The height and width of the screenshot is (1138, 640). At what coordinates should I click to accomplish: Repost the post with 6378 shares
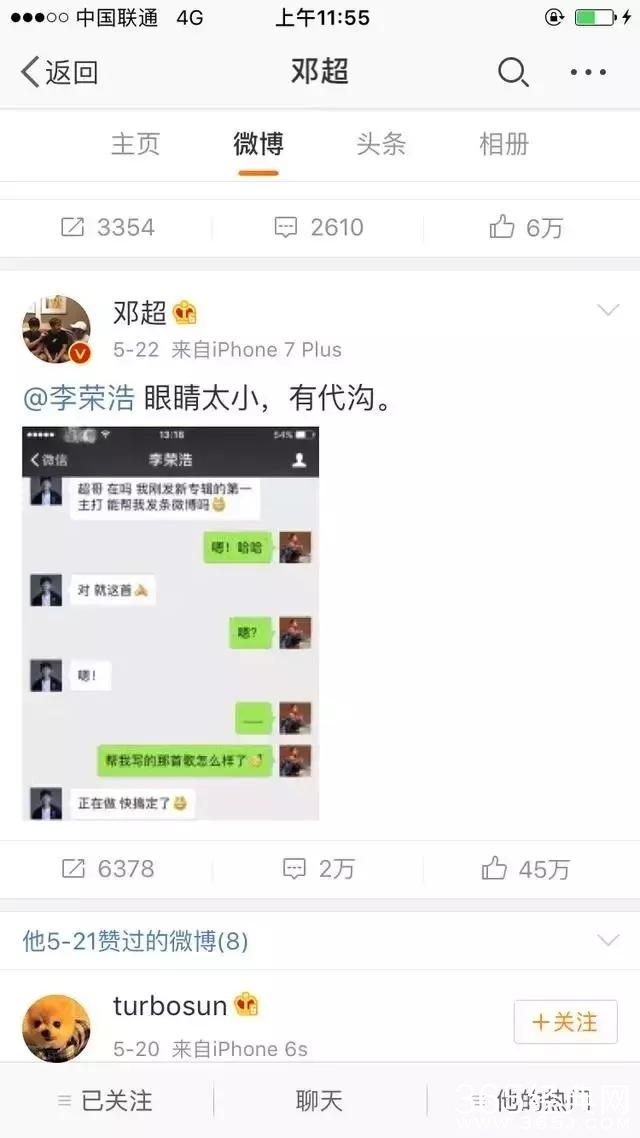tap(107, 868)
